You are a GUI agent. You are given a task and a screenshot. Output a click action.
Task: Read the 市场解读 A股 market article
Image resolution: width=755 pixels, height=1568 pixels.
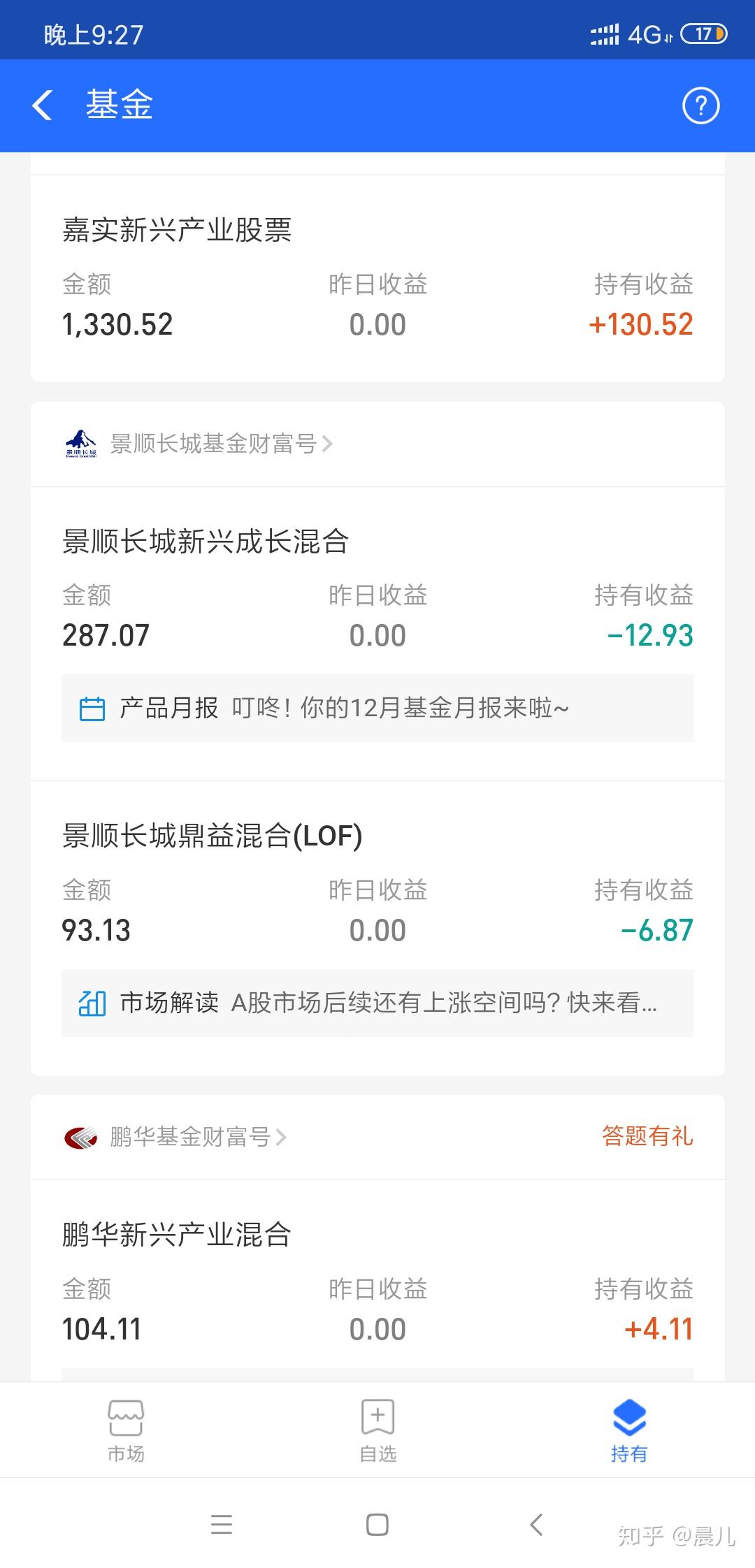coord(377,1003)
